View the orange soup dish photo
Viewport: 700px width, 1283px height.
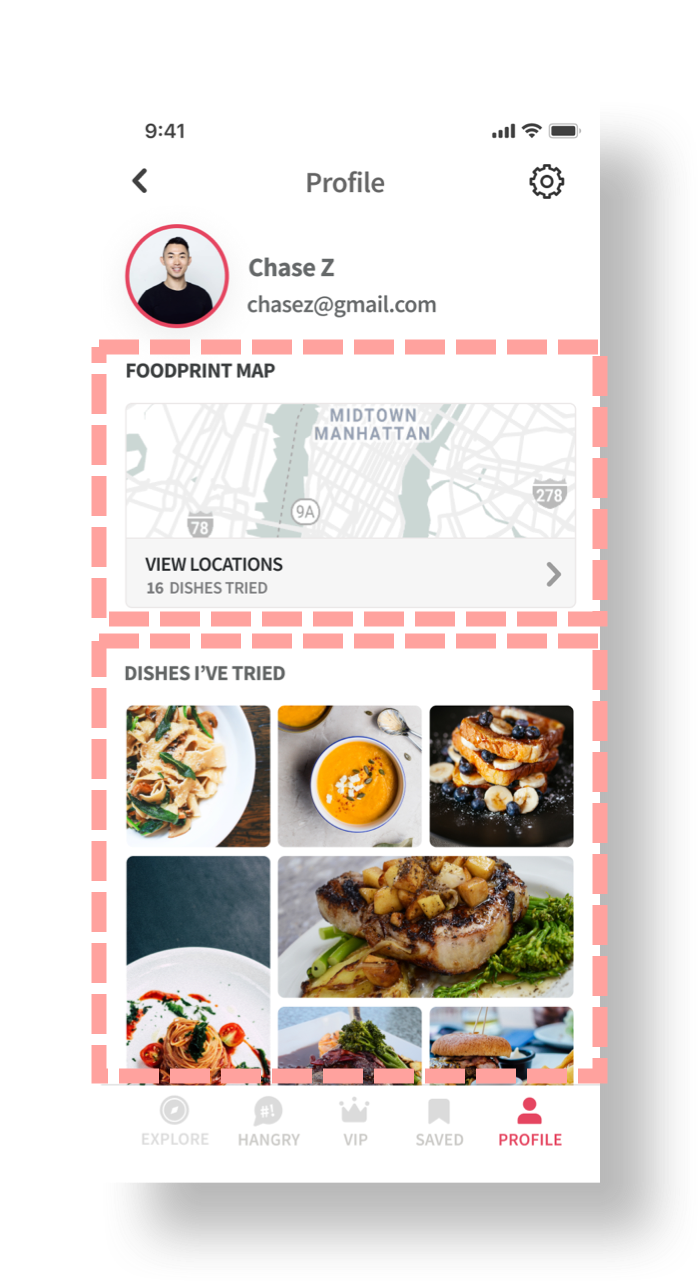pos(349,776)
